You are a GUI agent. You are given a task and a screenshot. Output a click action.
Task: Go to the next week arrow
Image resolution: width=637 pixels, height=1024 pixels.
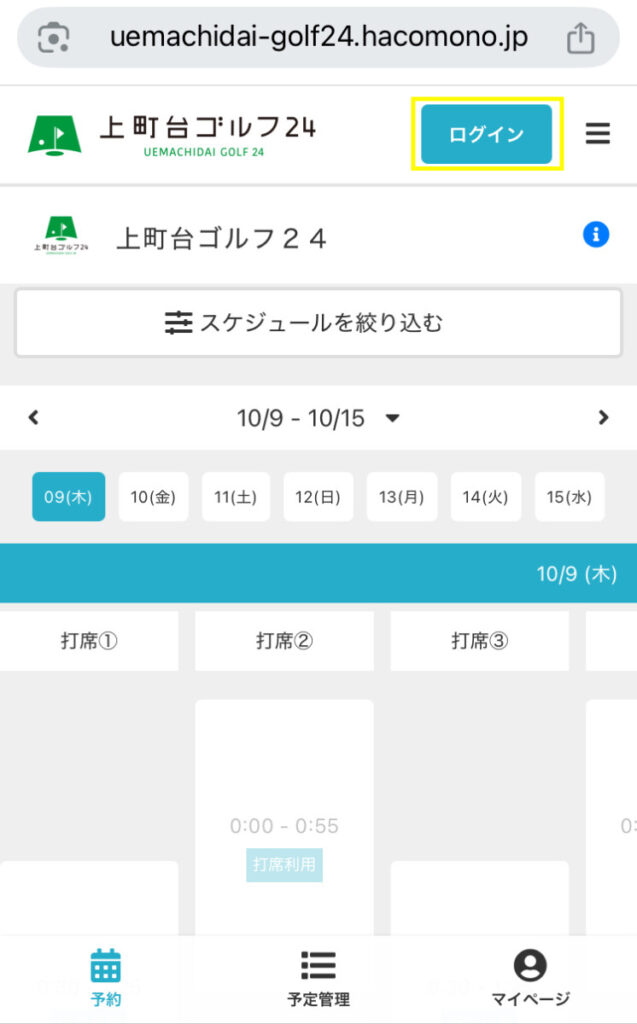pyautogui.click(x=603, y=418)
